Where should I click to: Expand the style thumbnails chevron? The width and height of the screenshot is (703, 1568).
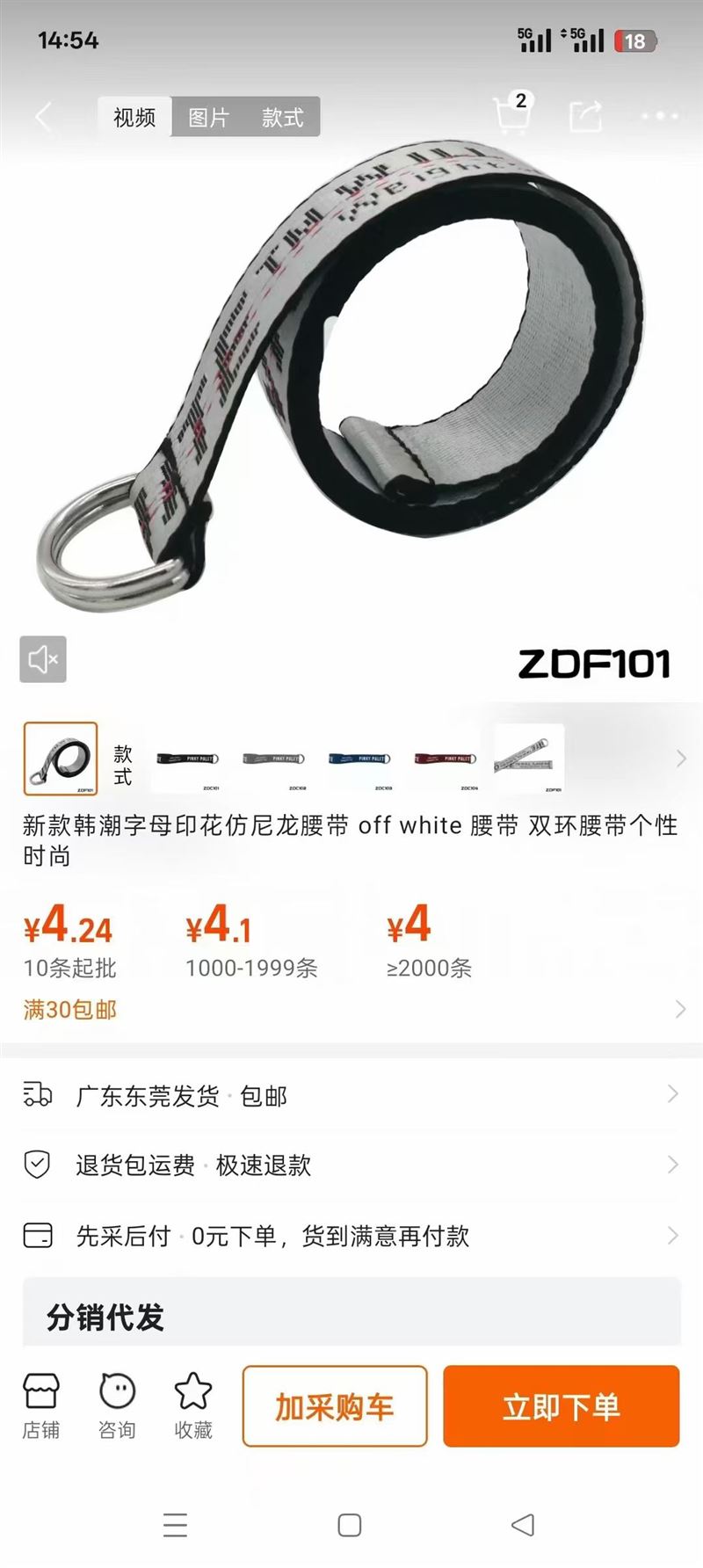click(x=681, y=759)
